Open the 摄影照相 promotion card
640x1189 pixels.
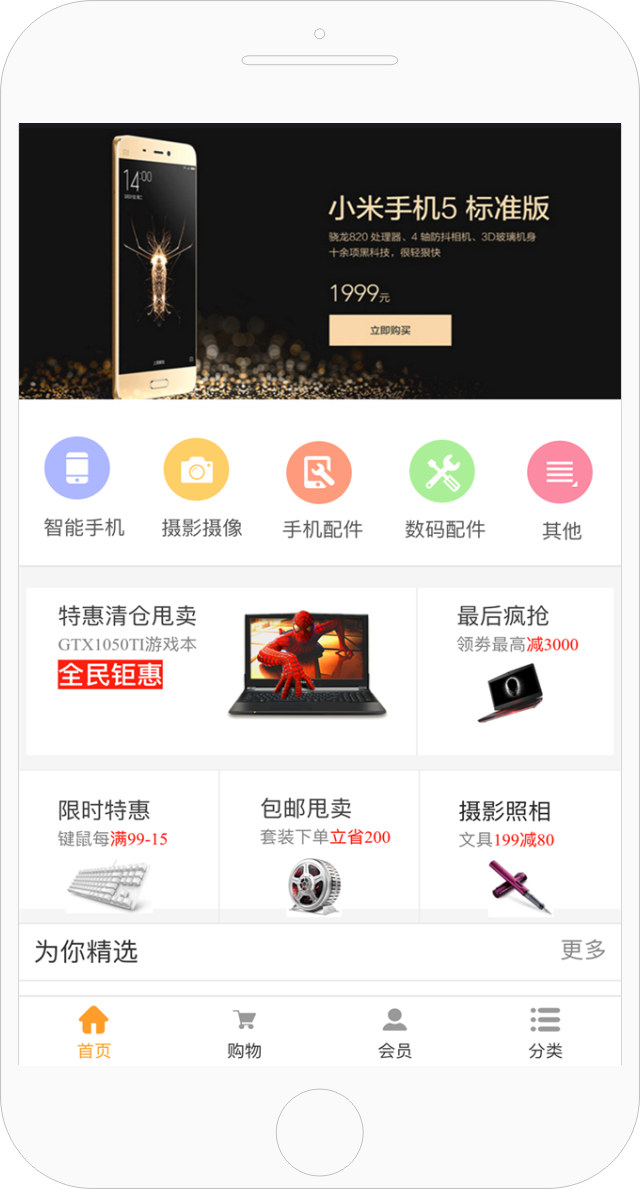519,845
